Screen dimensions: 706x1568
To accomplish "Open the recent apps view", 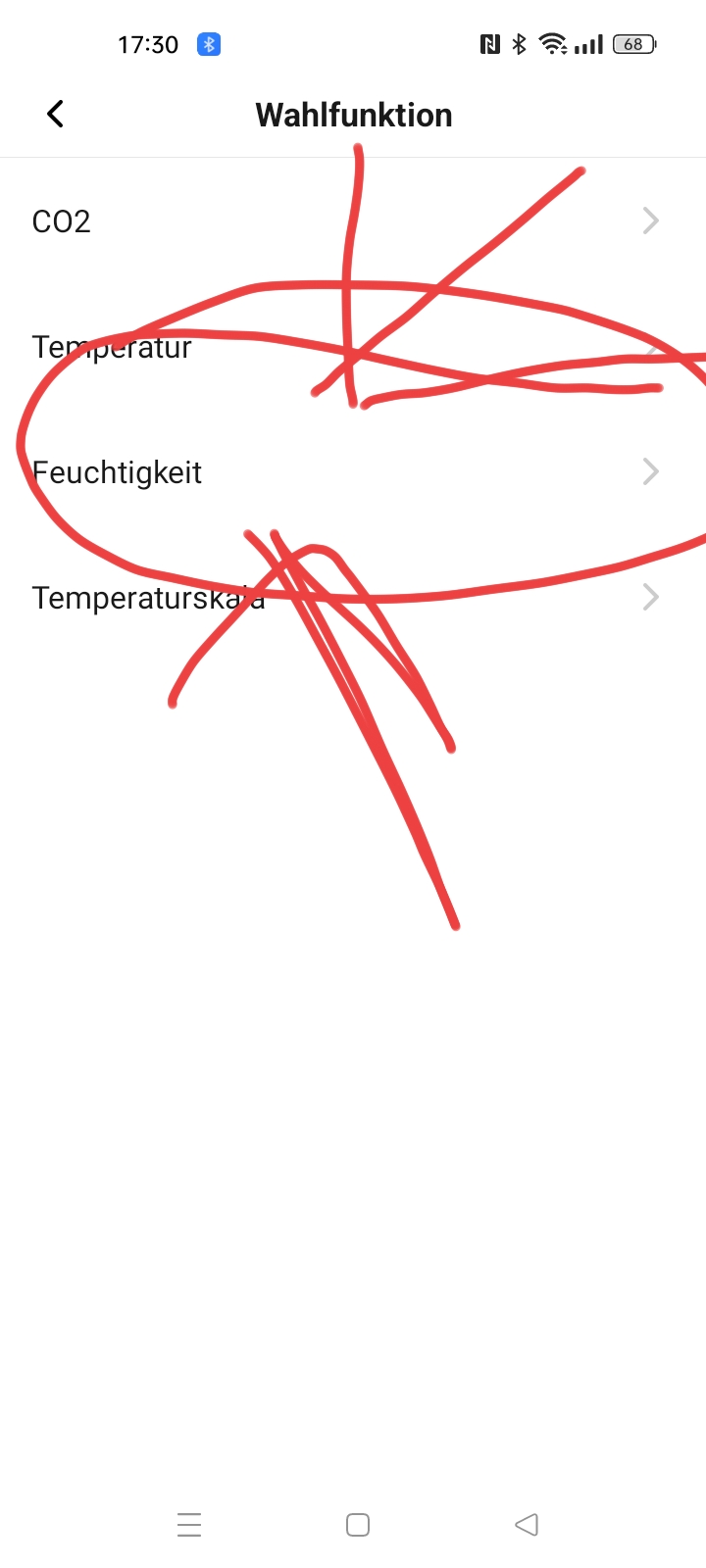I will (189, 1525).
